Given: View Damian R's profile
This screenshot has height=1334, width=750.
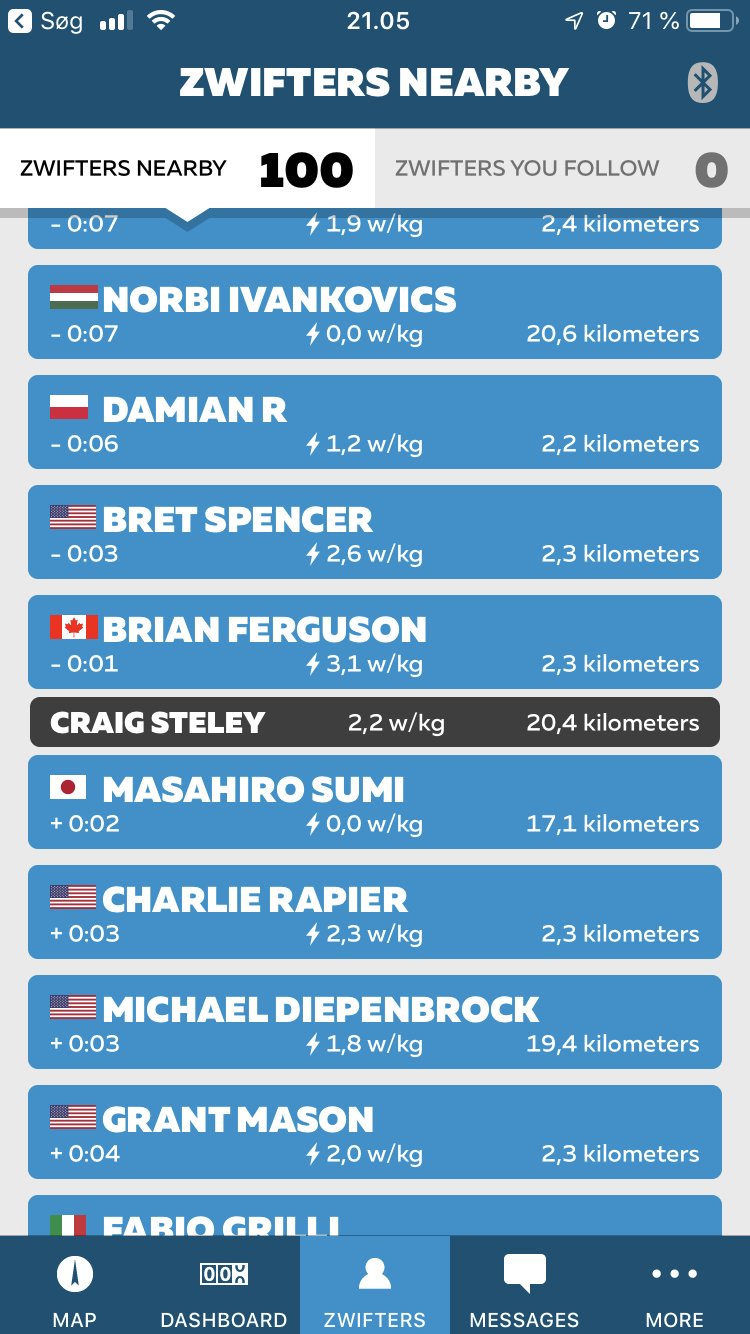Looking at the screenshot, I should tap(375, 422).
